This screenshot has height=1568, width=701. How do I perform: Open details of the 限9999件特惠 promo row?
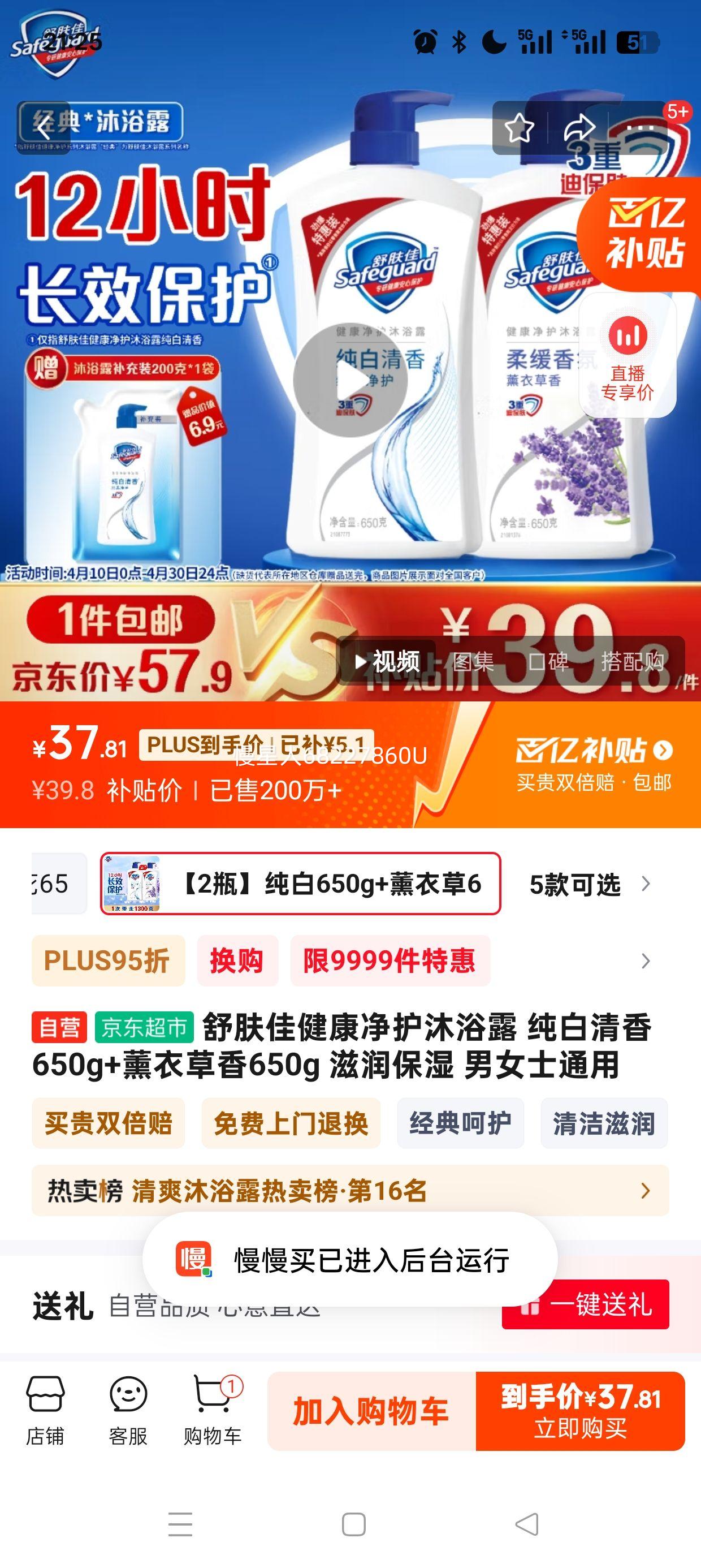tap(390, 961)
